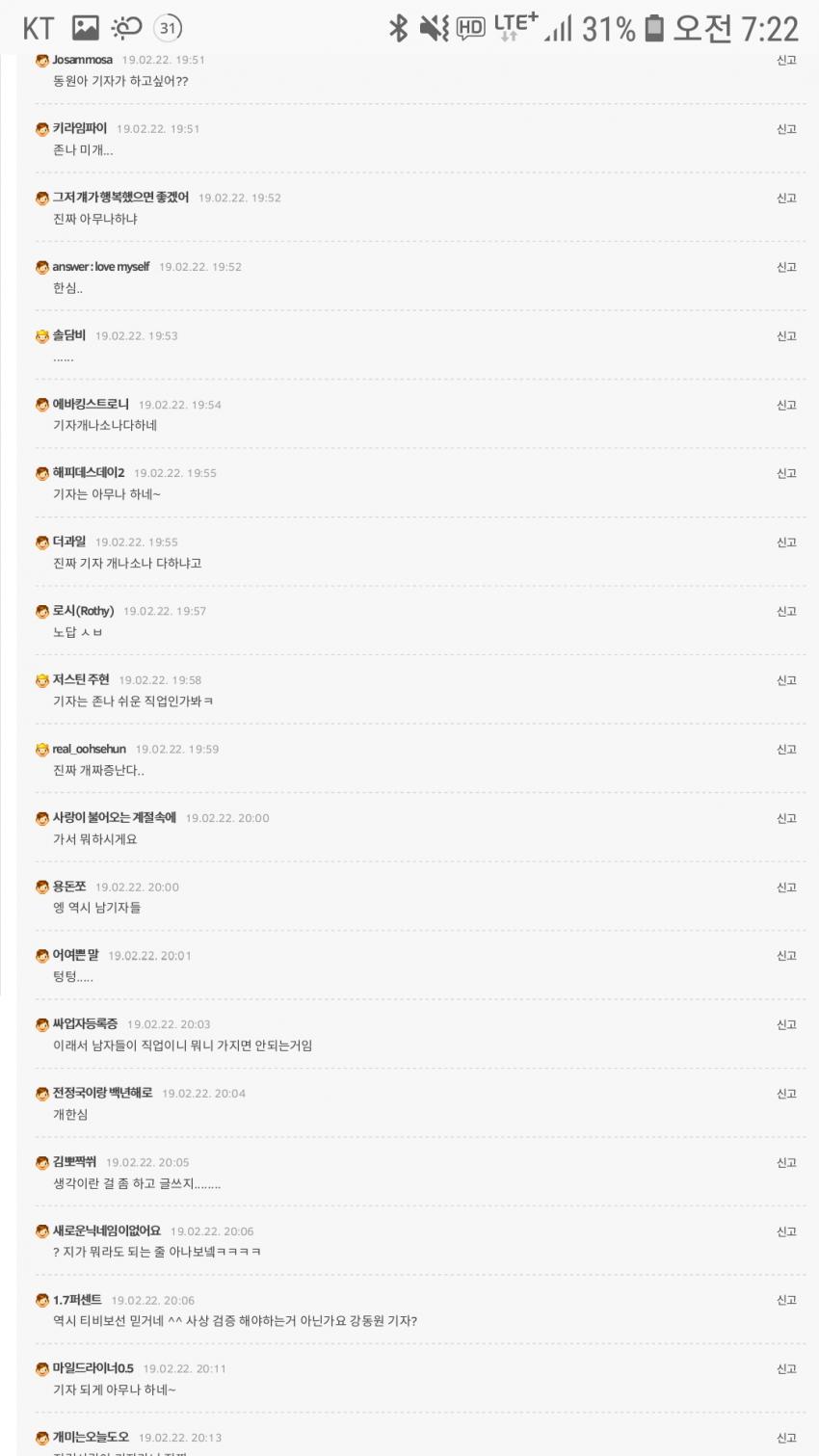This screenshot has height=1456, width=819.
Task: Report the comment by real_oohsehun
Action: 786,749
